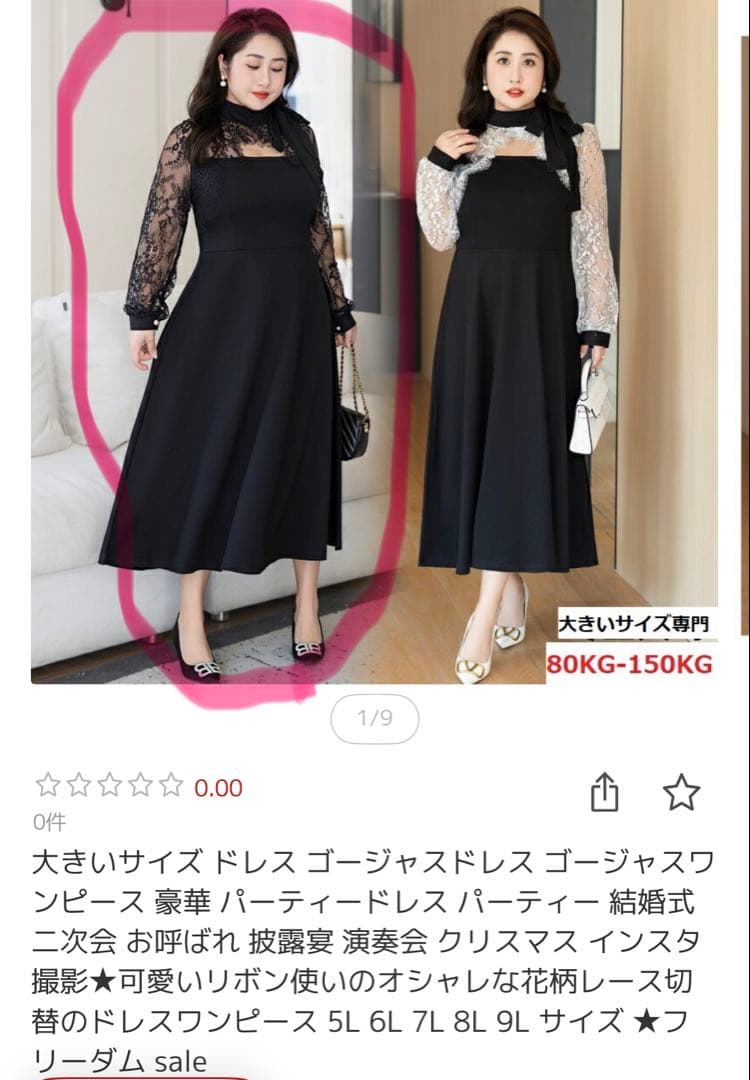The width and height of the screenshot is (750, 1080).
Task: Tap the '80KG-150KG' label
Action: pos(630,662)
